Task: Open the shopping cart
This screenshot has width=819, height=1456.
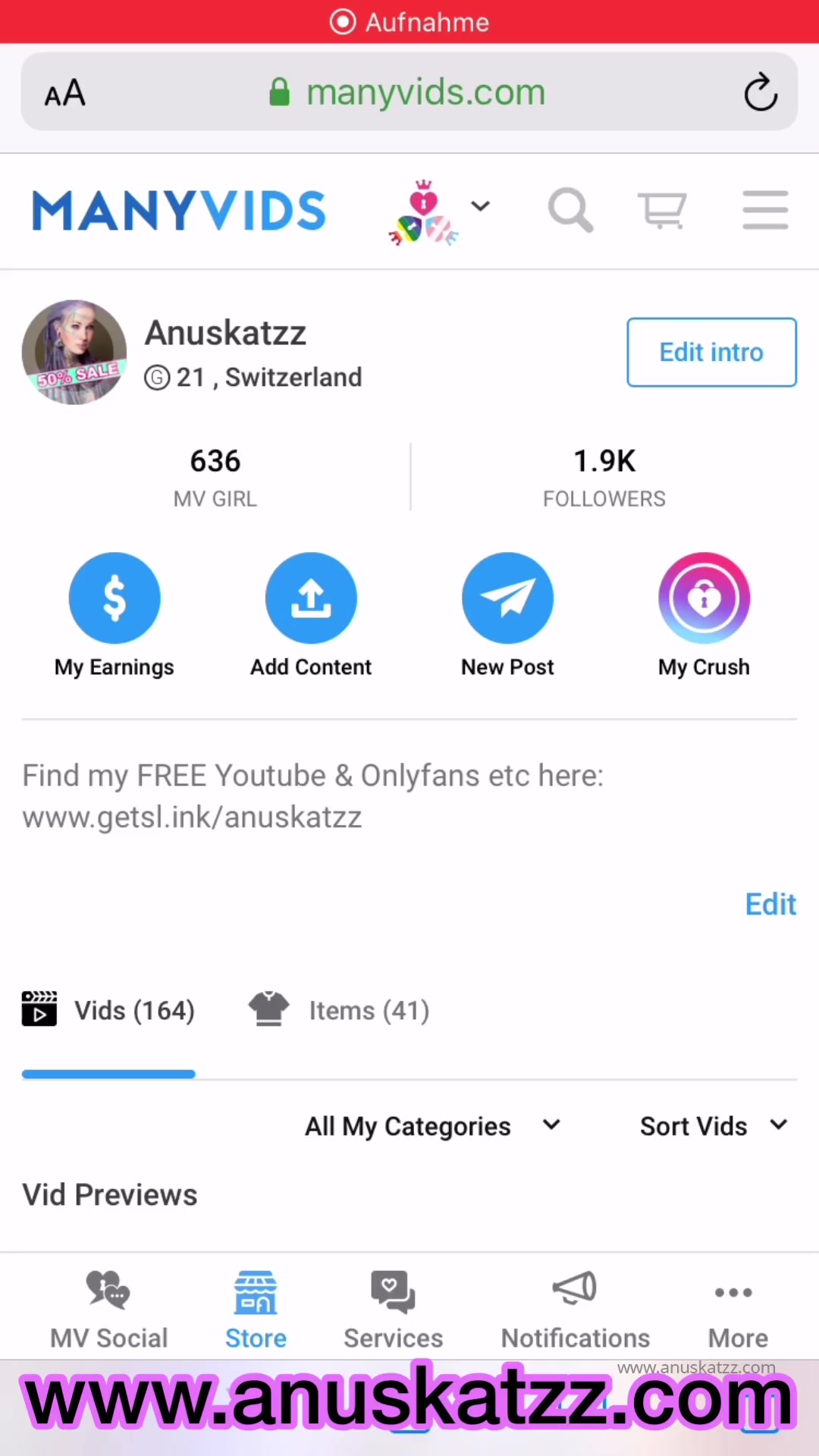Action: (x=662, y=209)
